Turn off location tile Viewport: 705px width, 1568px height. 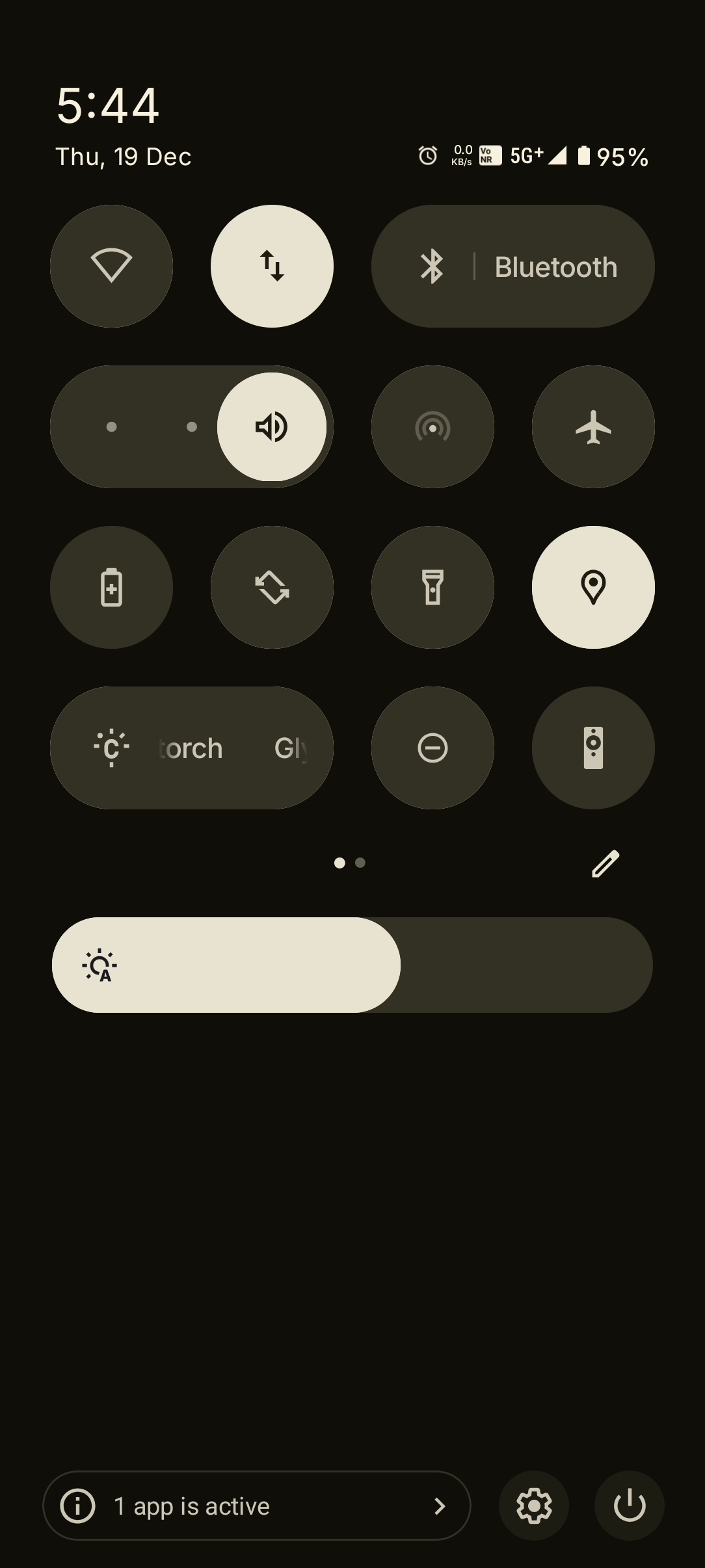tap(593, 588)
